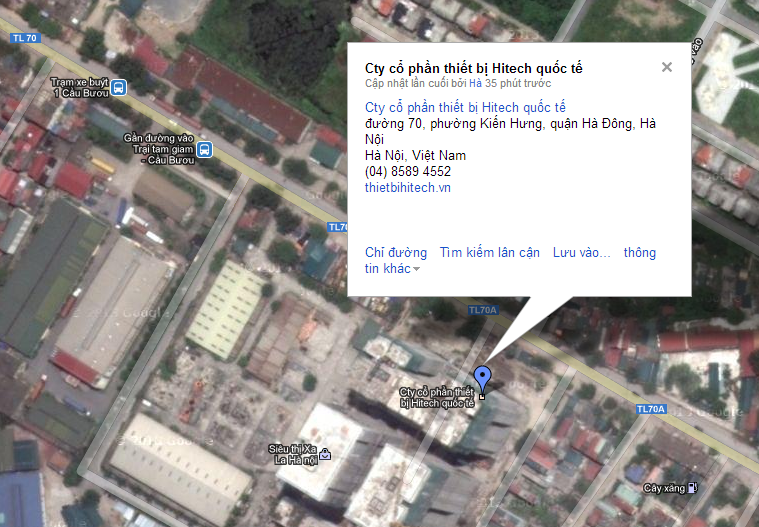This screenshot has height=527, width=759.
Task: Expand the thông tin khác dropdown
Action: coord(393,269)
